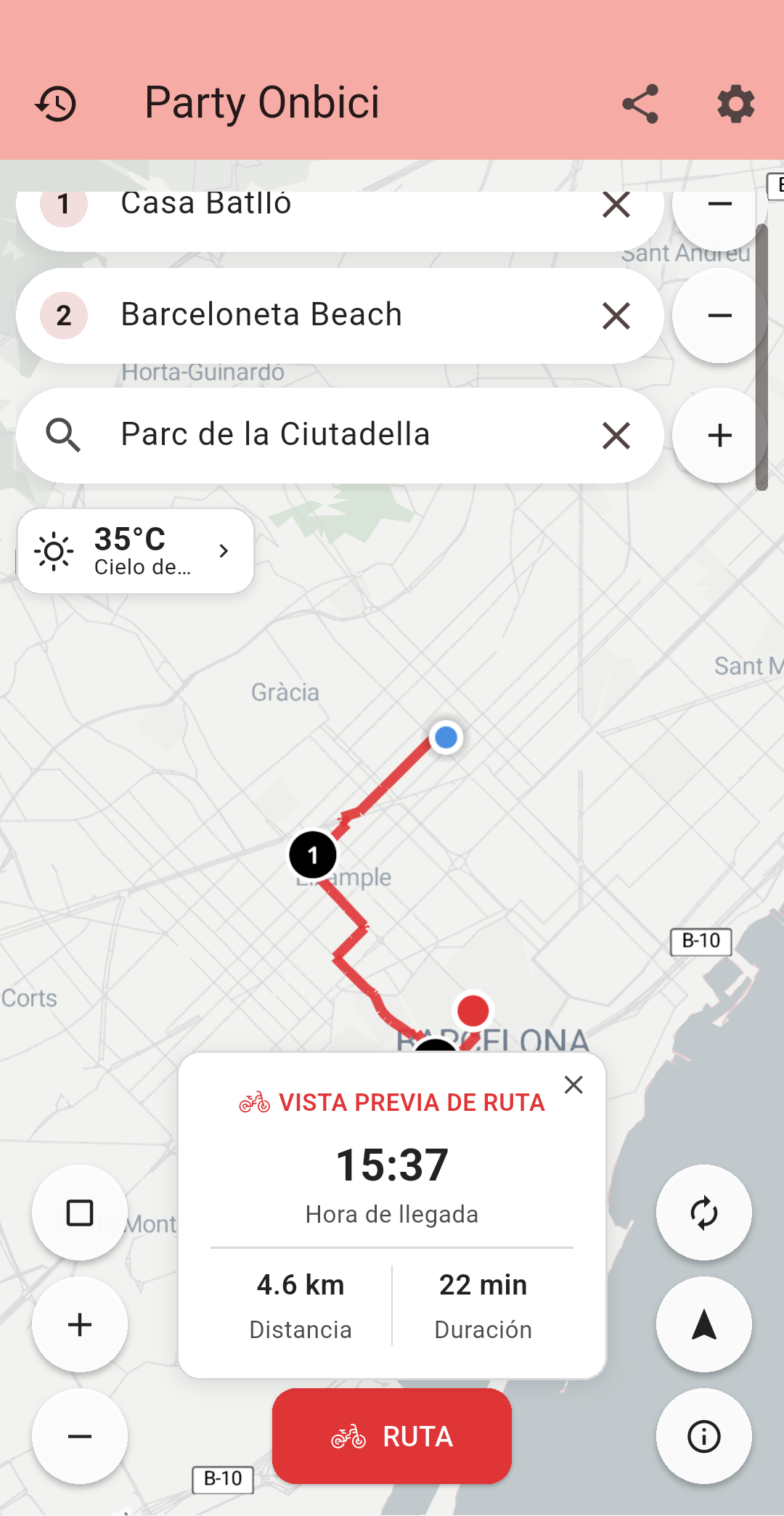Remove Barceloneta Beach using minus control
The width and height of the screenshot is (784, 1516).
tap(718, 315)
